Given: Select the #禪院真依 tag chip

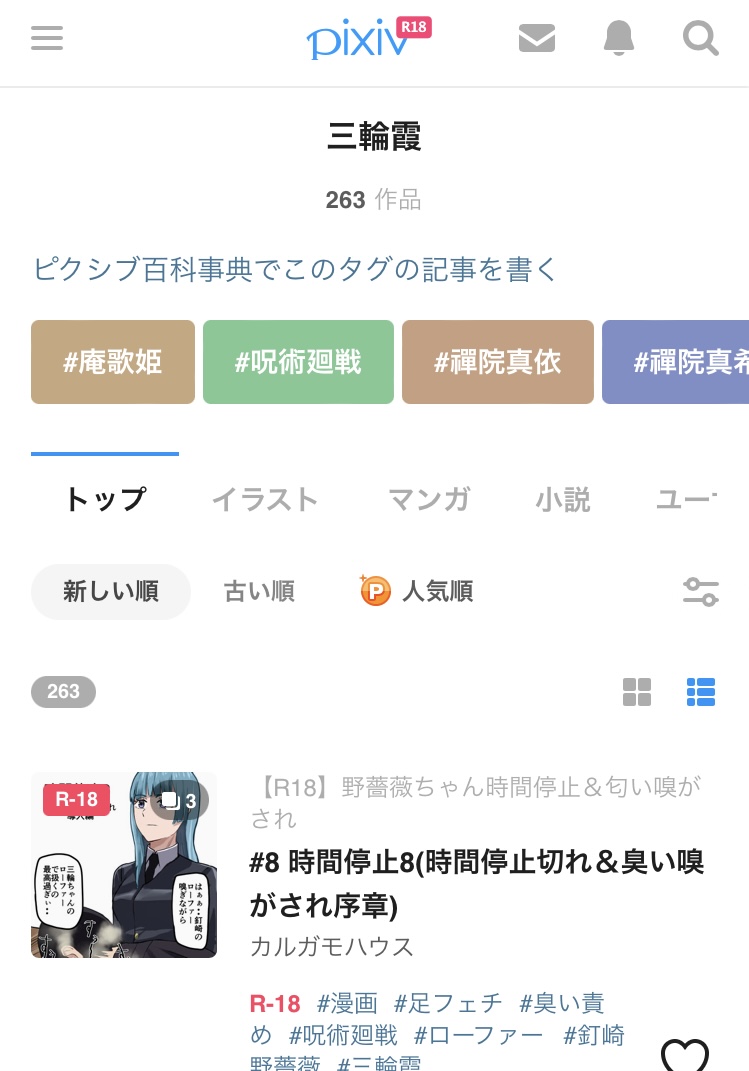Looking at the screenshot, I should pos(498,362).
